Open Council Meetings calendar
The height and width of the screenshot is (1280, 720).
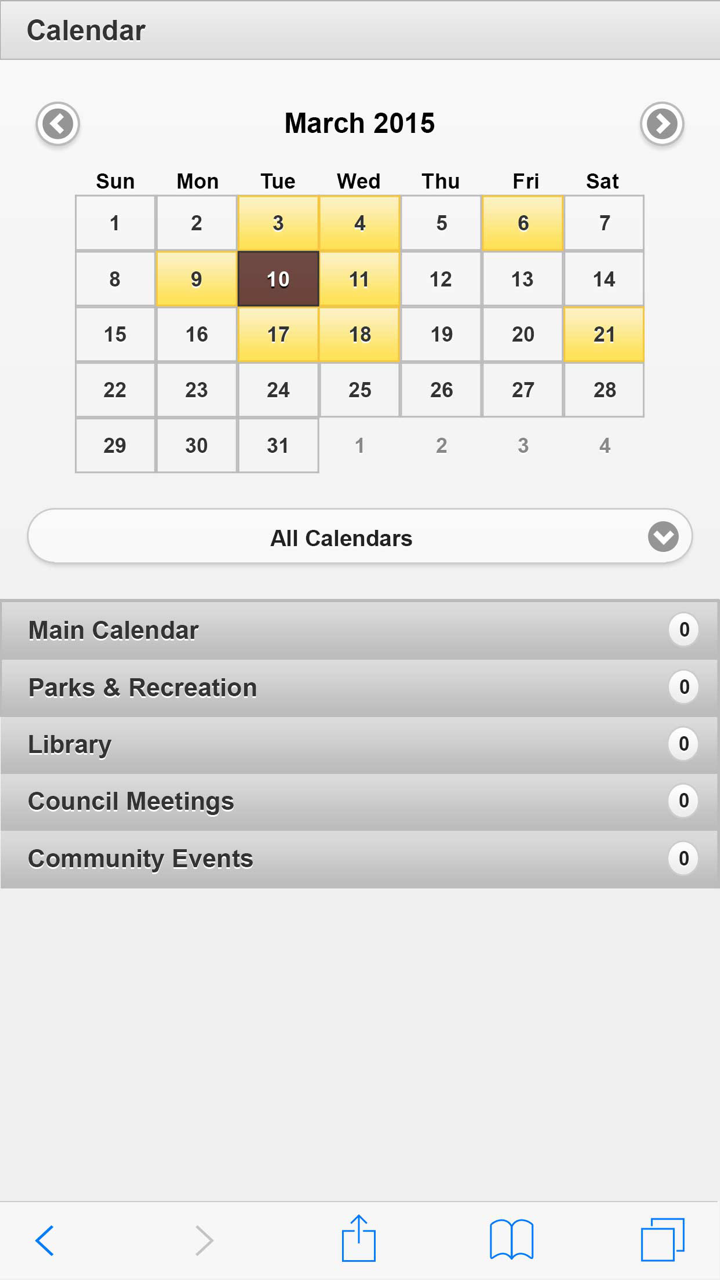coord(360,801)
